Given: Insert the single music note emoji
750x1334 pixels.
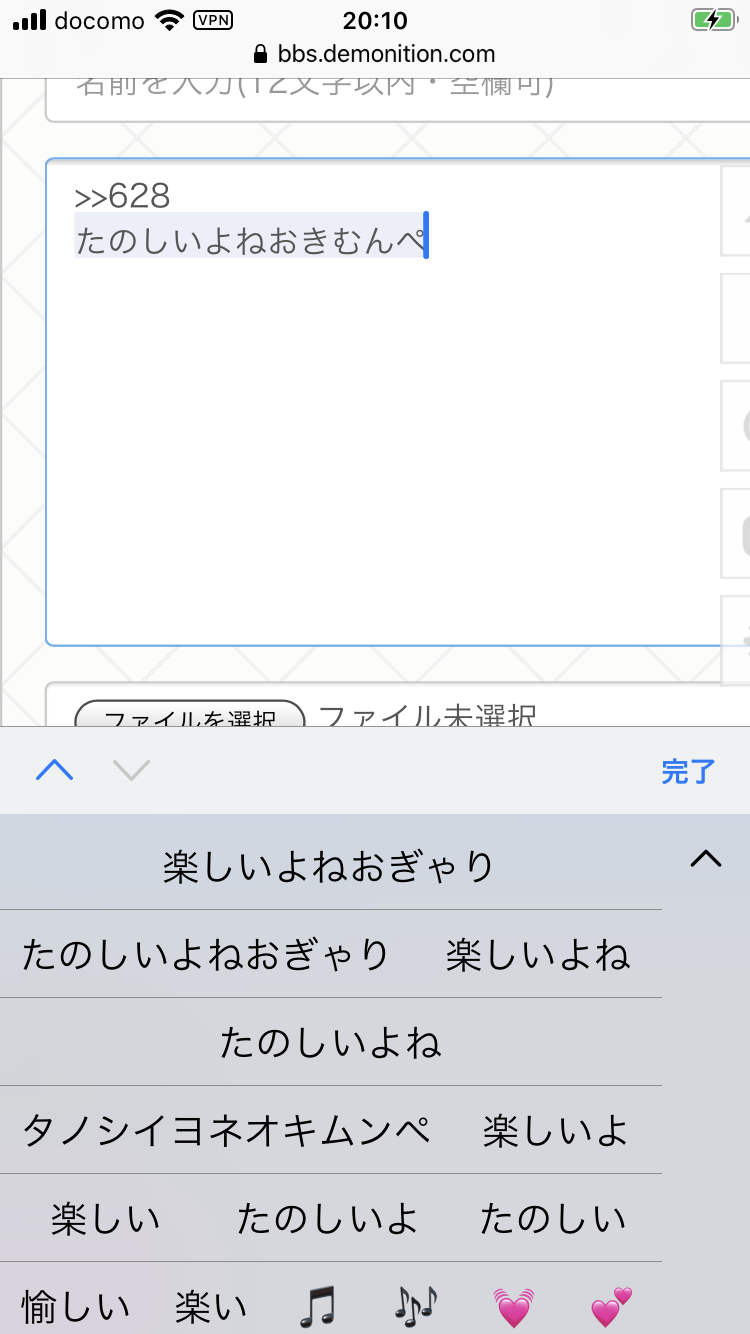Looking at the screenshot, I should 317,1306.
